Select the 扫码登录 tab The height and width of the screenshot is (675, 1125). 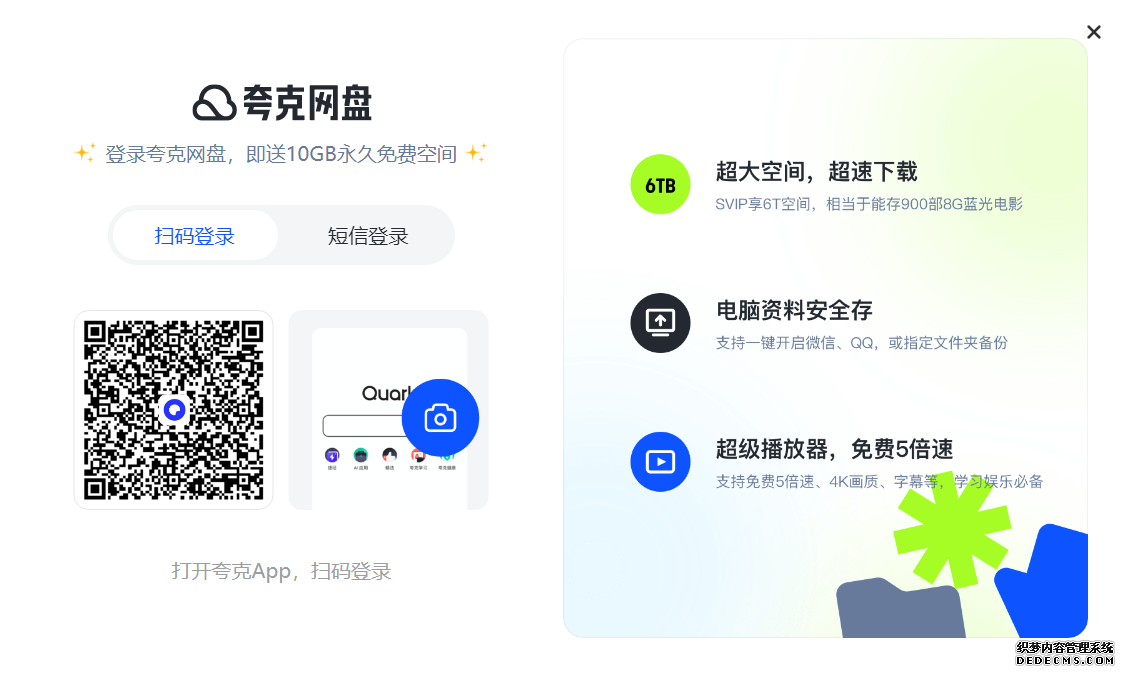195,236
